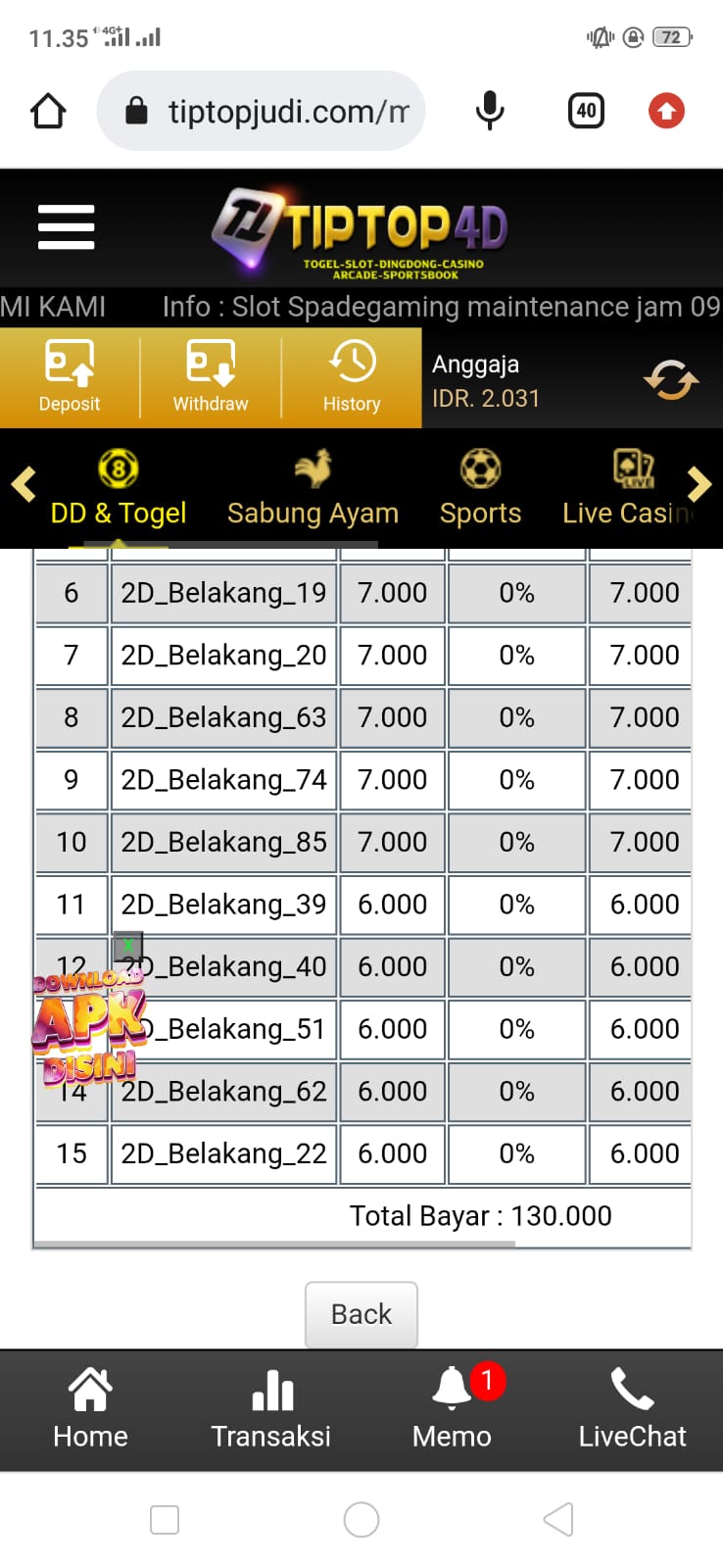This screenshot has height=1568, width=723.
Task: Tap the Back button
Action: point(361,1314)
